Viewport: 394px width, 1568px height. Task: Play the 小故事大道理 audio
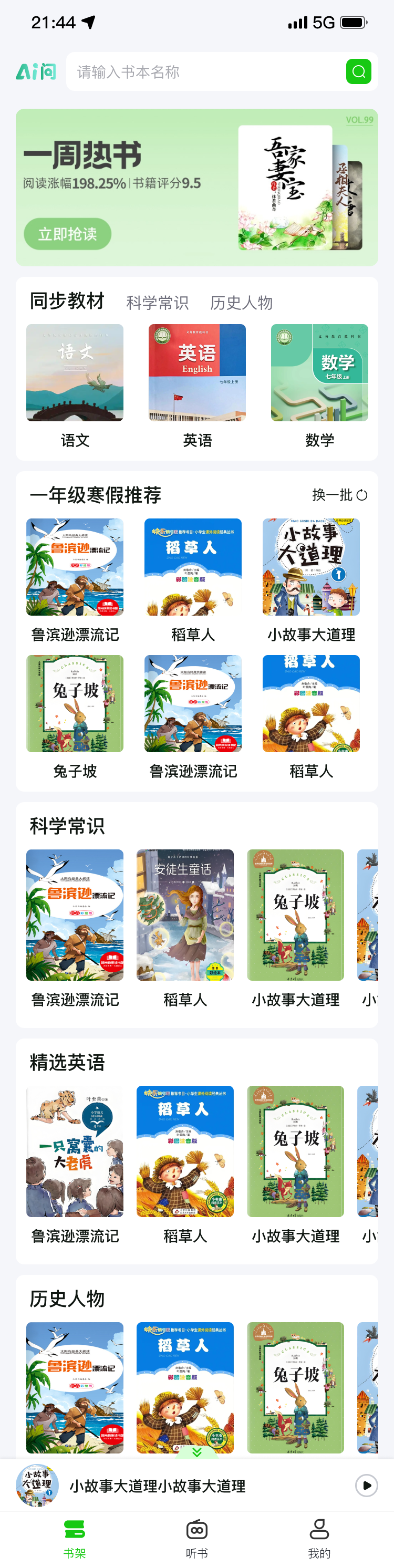367,1485
